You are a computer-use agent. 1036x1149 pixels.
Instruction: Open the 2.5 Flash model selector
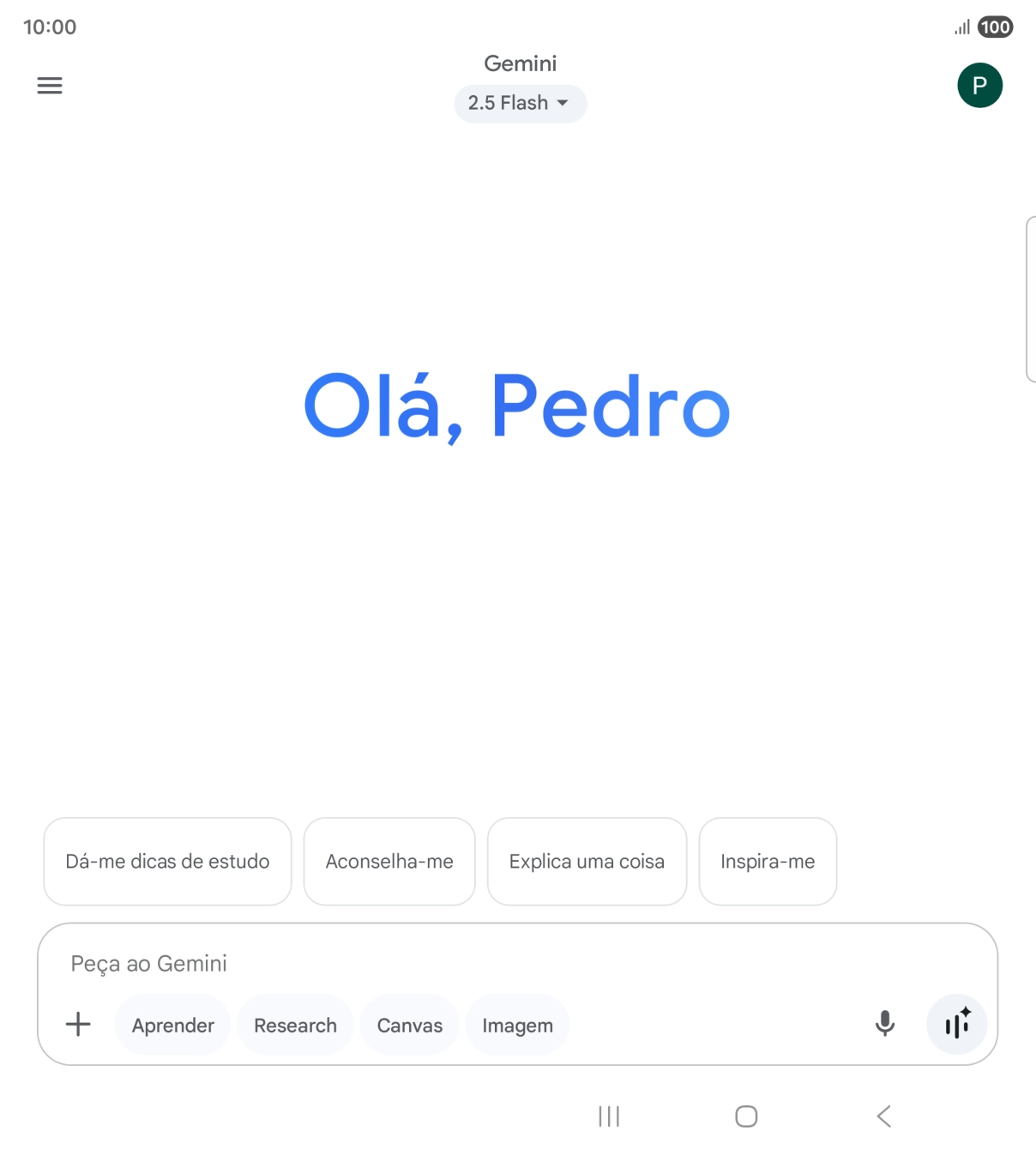tap(520, 103)
